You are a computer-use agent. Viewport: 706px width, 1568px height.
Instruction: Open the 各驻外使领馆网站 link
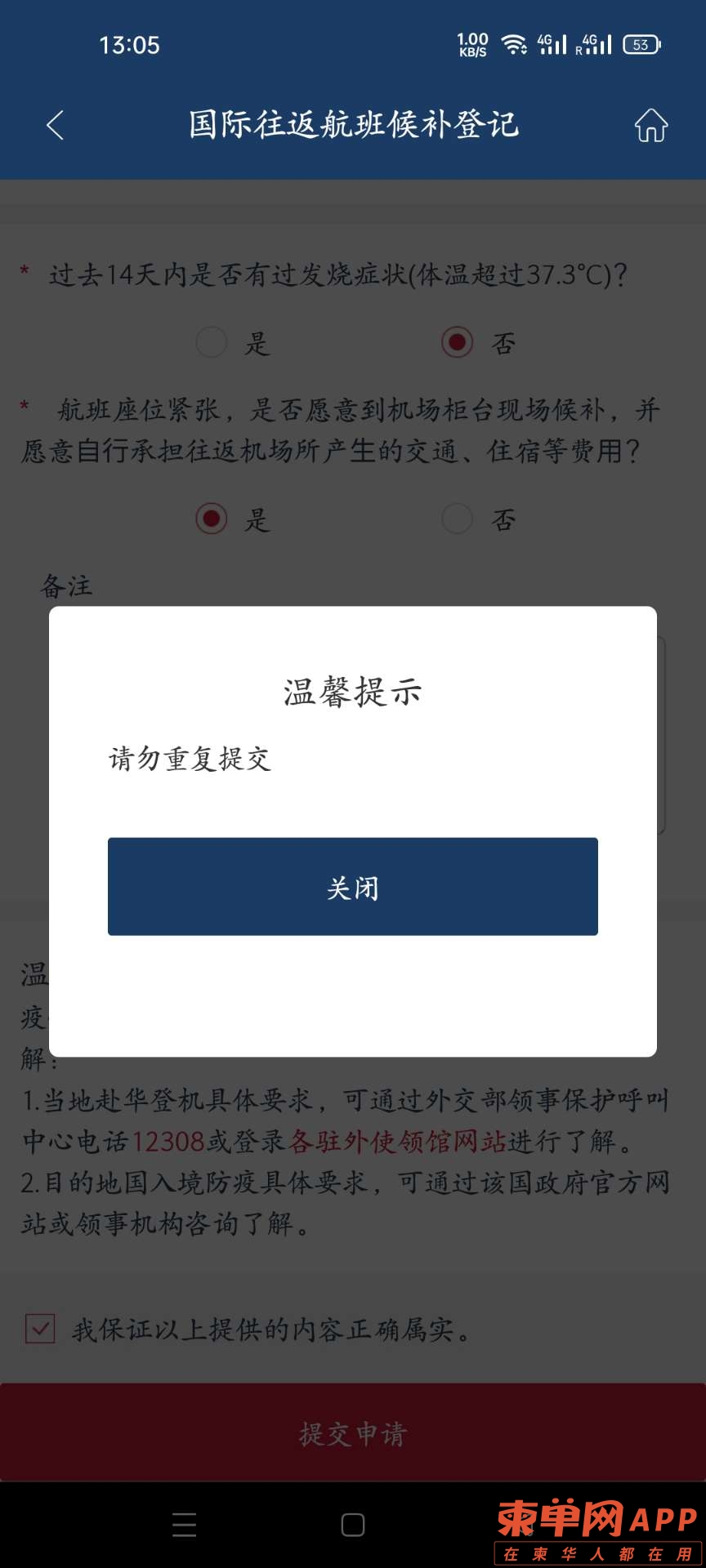click(x=398, y=1141)
